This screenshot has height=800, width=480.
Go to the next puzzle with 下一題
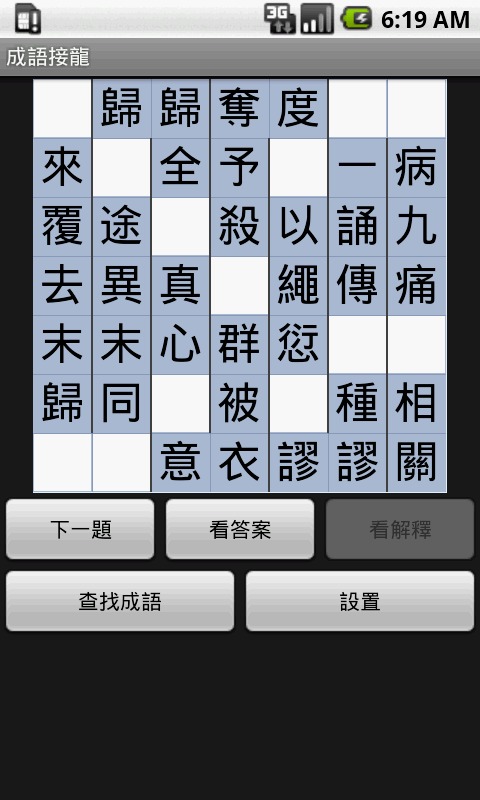(80, 529)
